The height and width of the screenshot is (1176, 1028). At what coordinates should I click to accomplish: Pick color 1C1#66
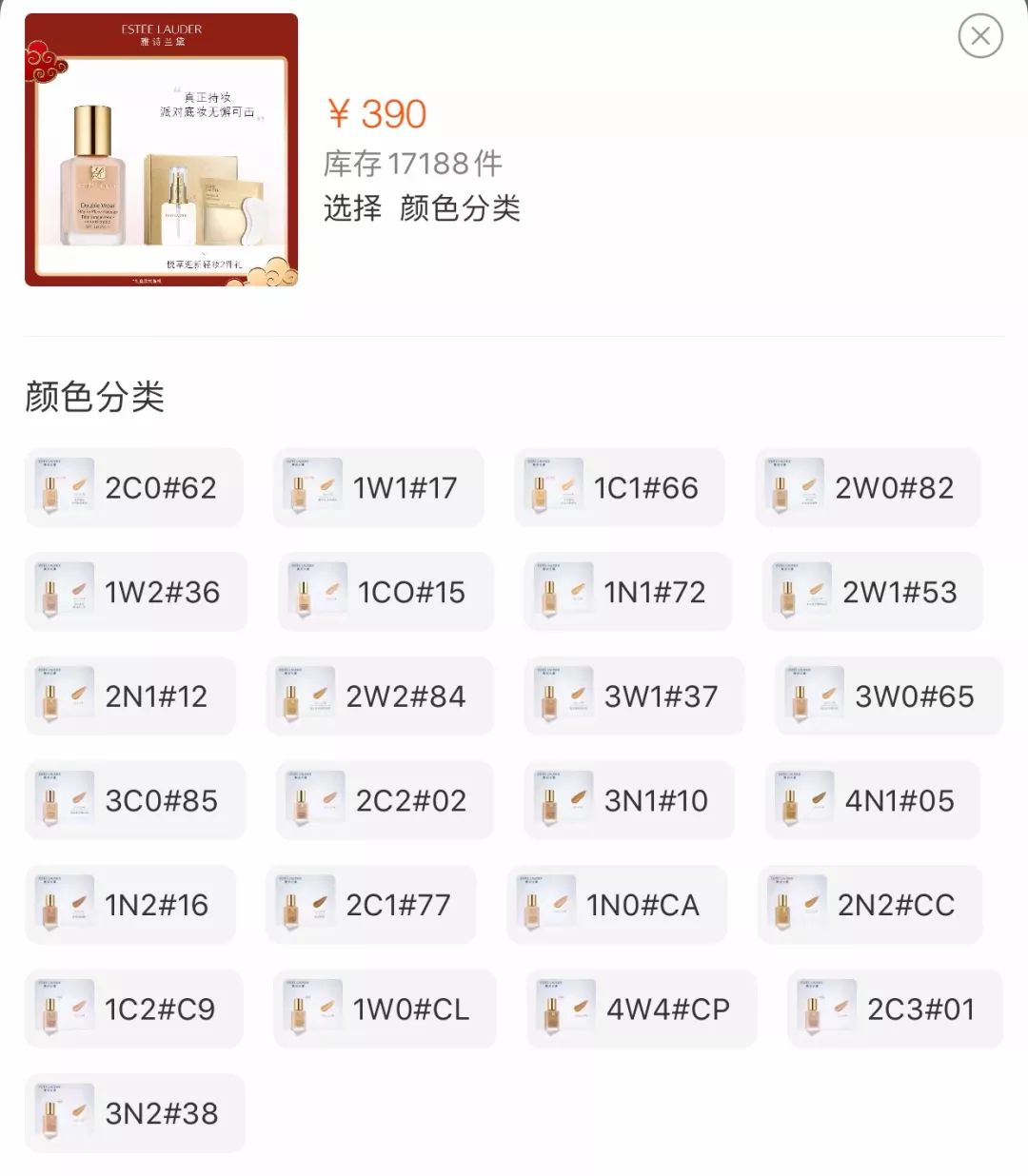point(620,488)
